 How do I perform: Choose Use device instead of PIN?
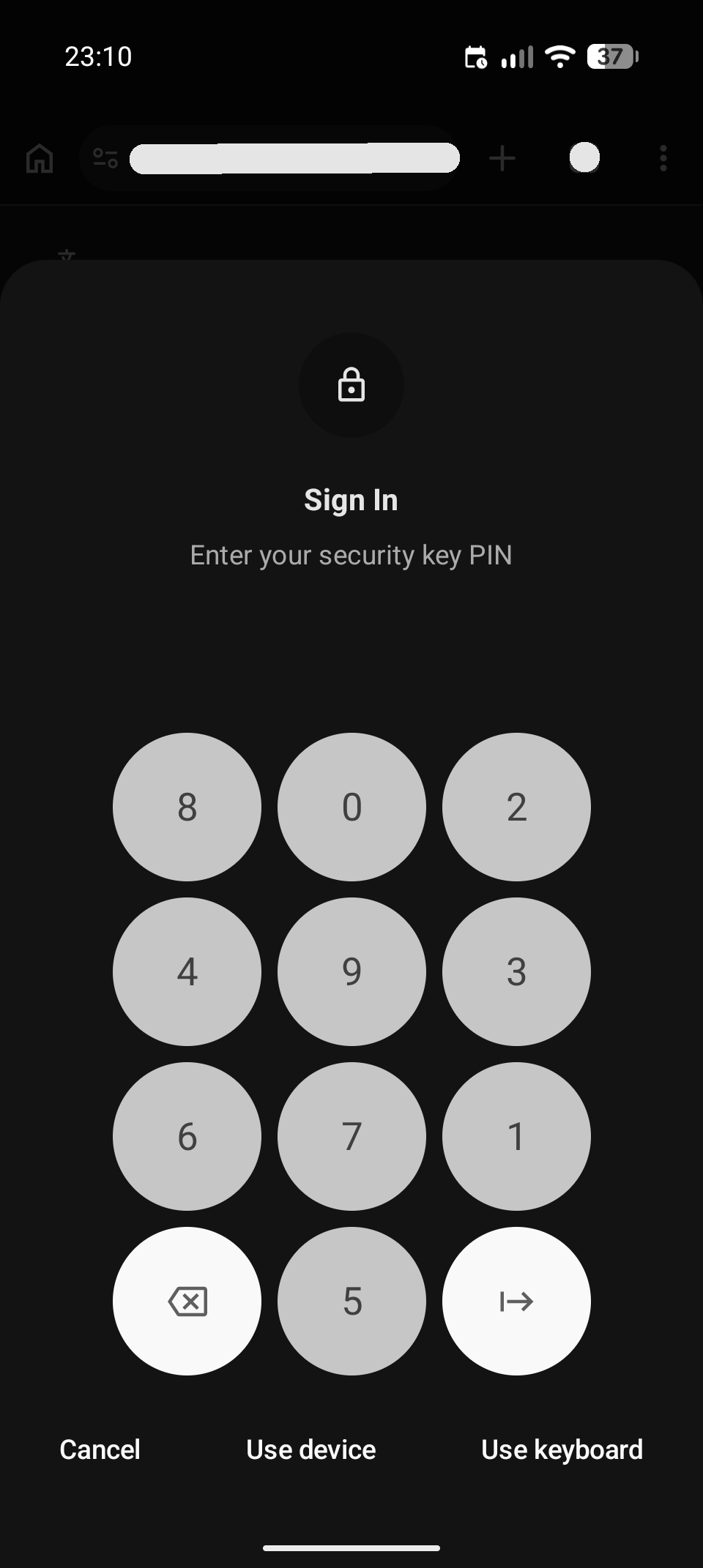click(311, 1449)
